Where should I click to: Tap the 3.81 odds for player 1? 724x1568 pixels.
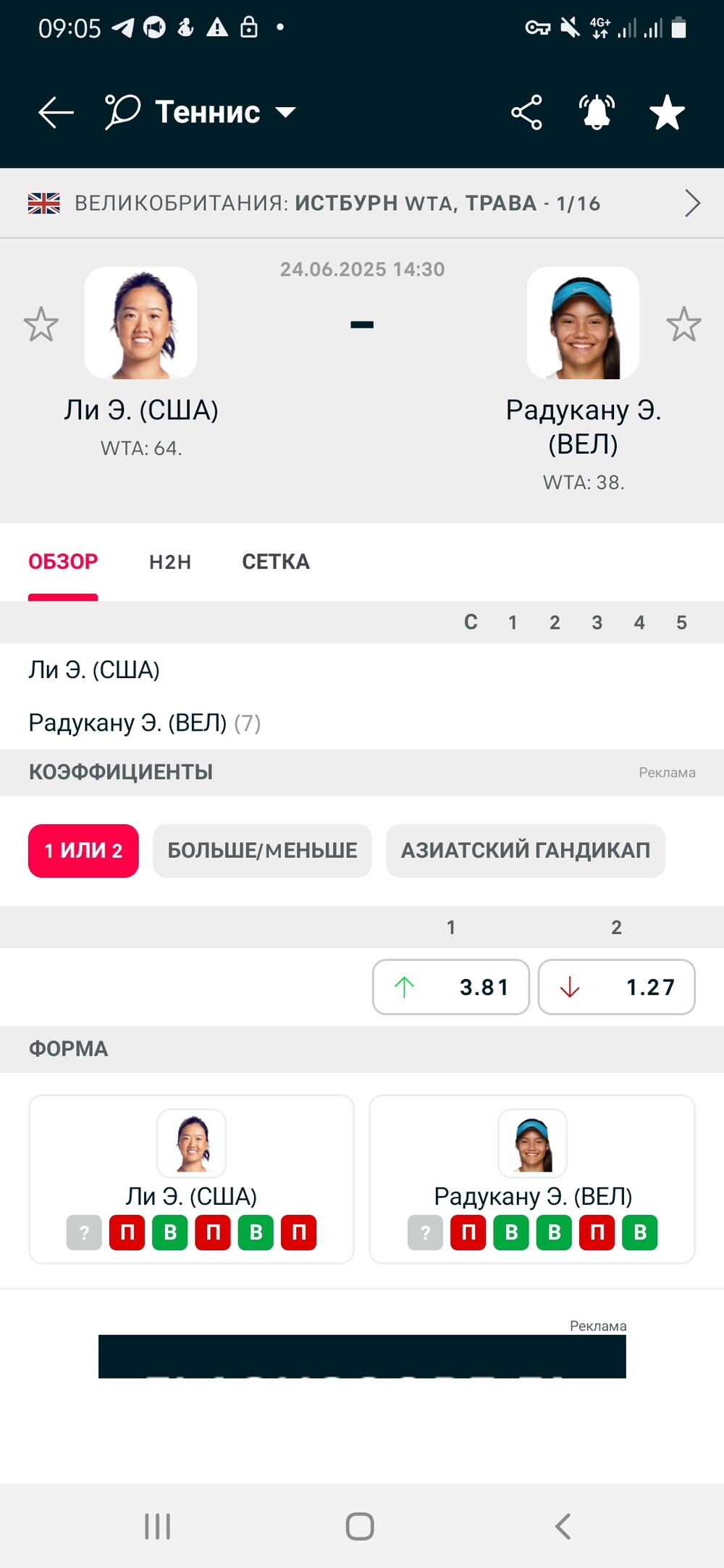451,987
